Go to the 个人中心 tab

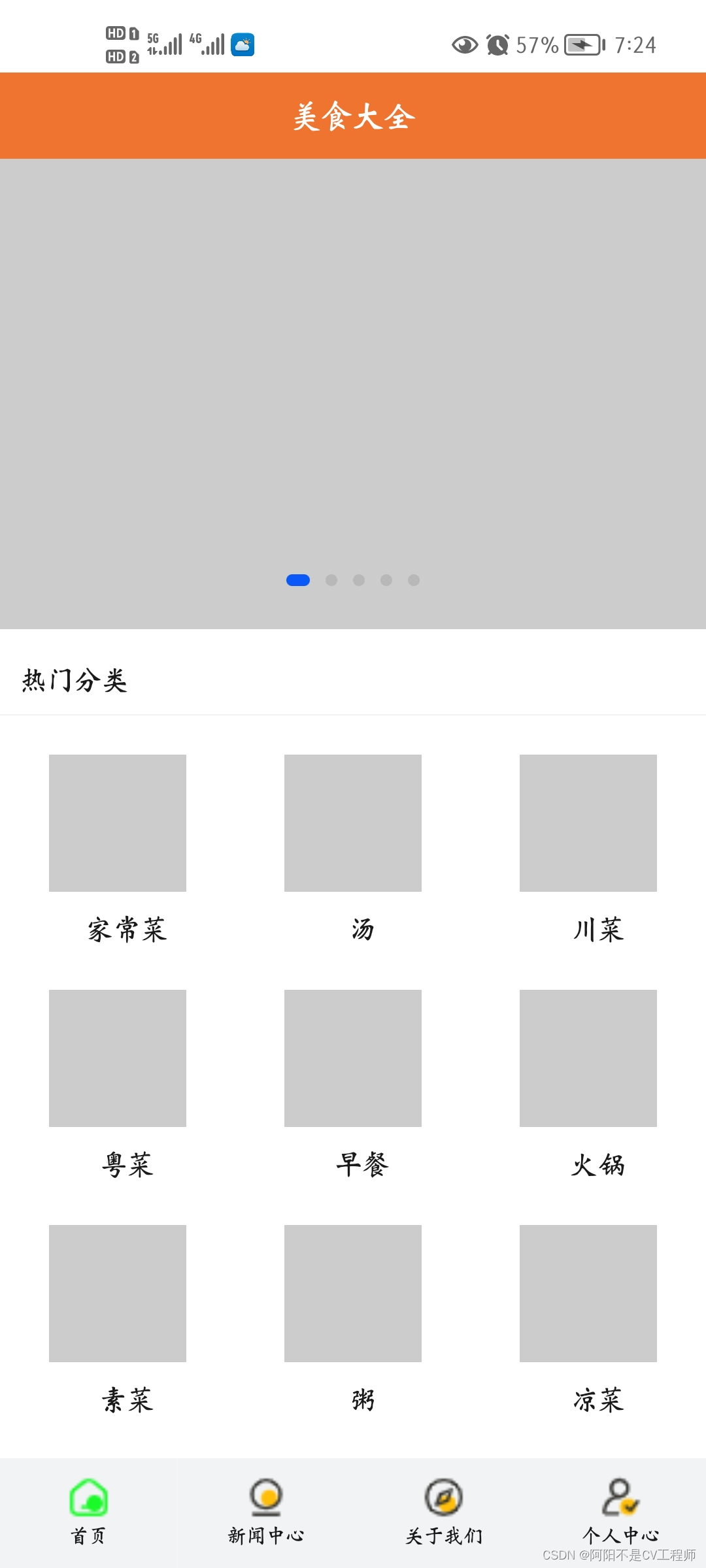(620, 1511)
